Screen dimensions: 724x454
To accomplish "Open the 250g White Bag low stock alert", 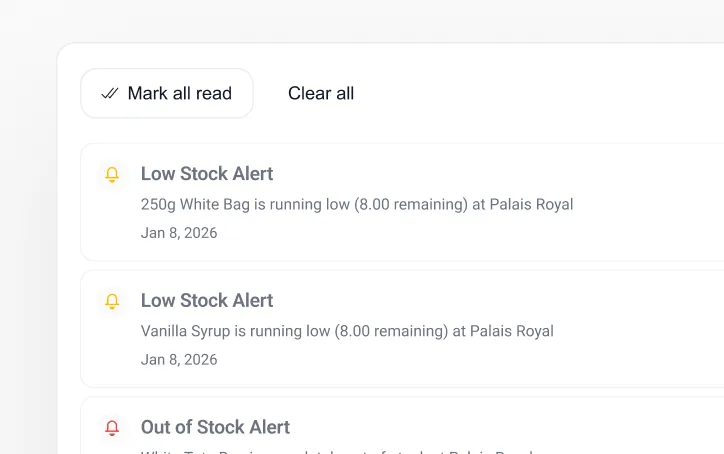I will (357, 203).
